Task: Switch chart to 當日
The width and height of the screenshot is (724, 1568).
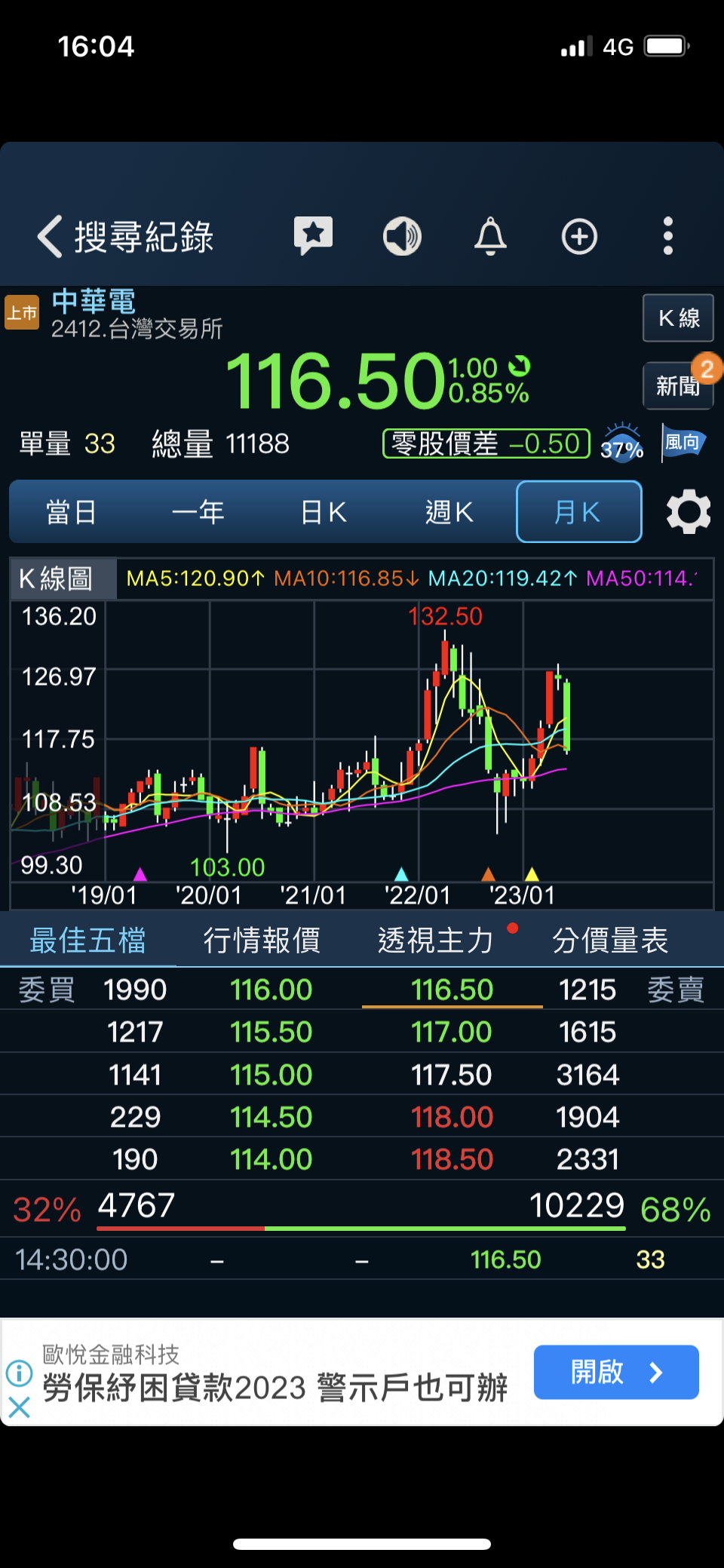Action: [72, 512]
